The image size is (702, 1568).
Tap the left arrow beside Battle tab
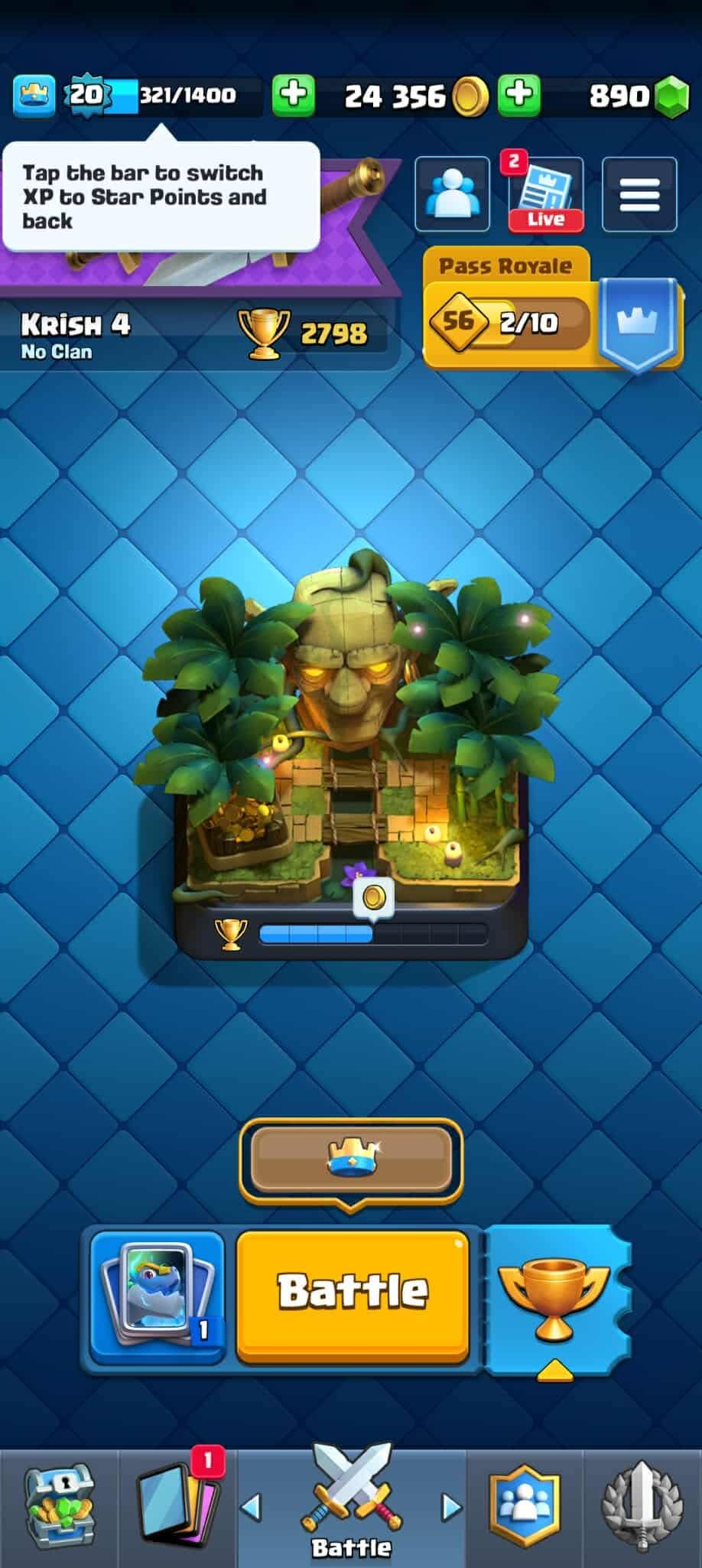coord(251,1508)
